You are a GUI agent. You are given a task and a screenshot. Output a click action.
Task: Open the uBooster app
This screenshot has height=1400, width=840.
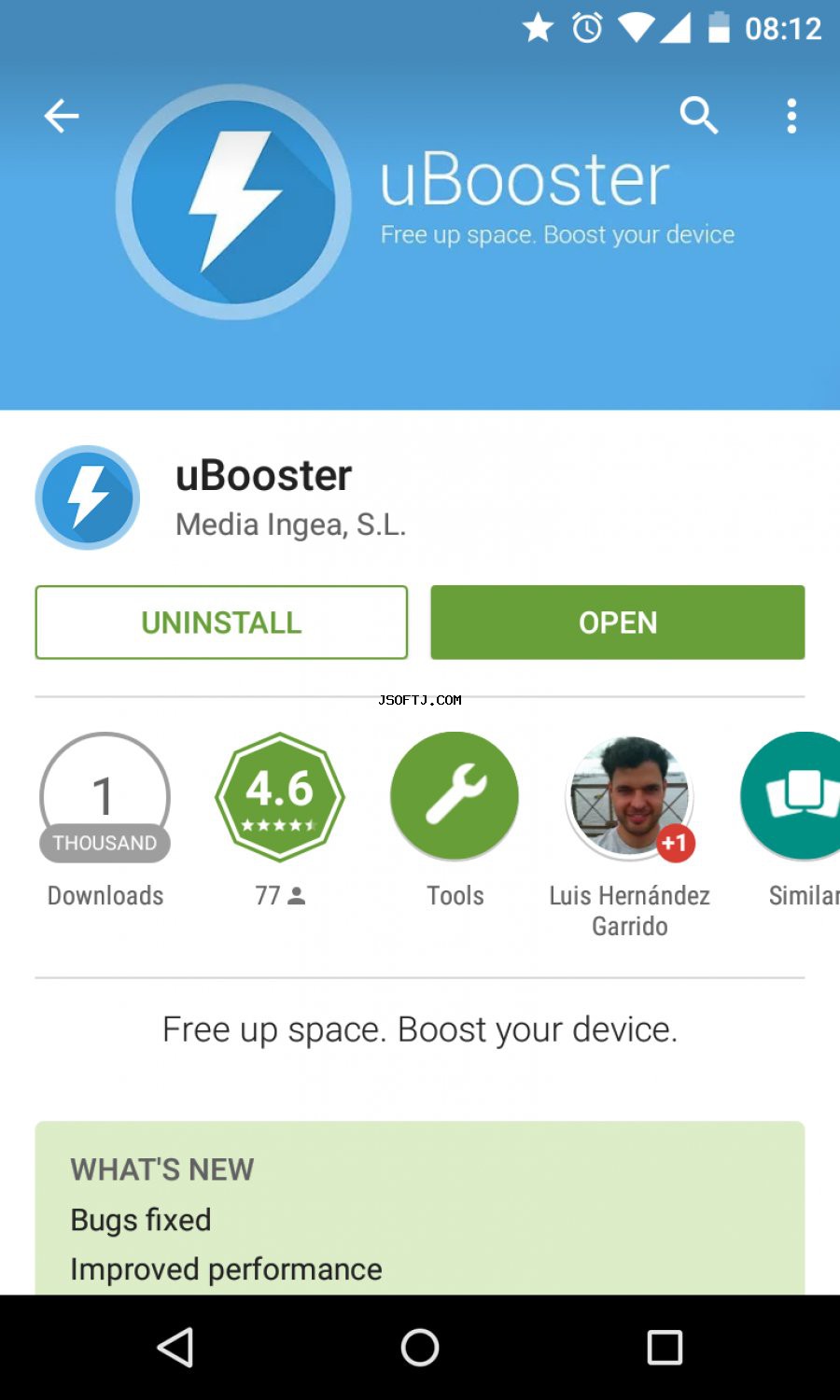coord(617,623)
